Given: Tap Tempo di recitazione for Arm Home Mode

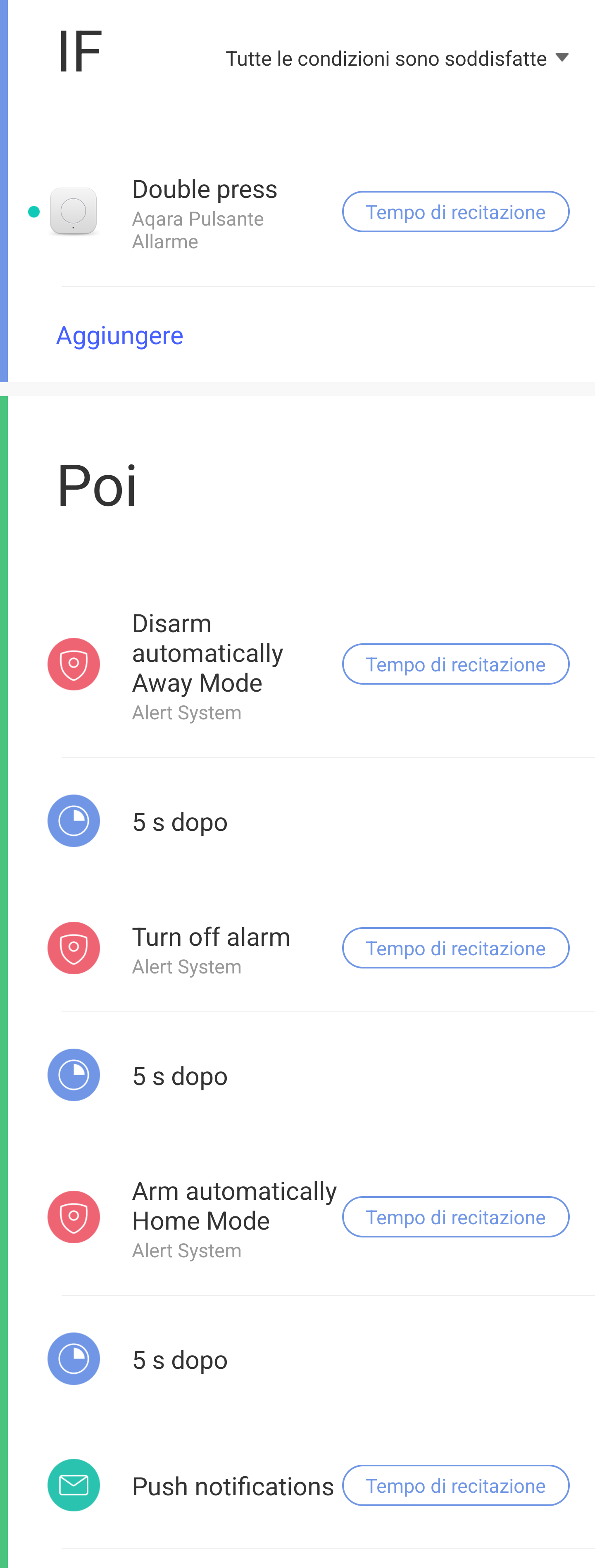Looking at the screenshot, I should pos(455,1217).
